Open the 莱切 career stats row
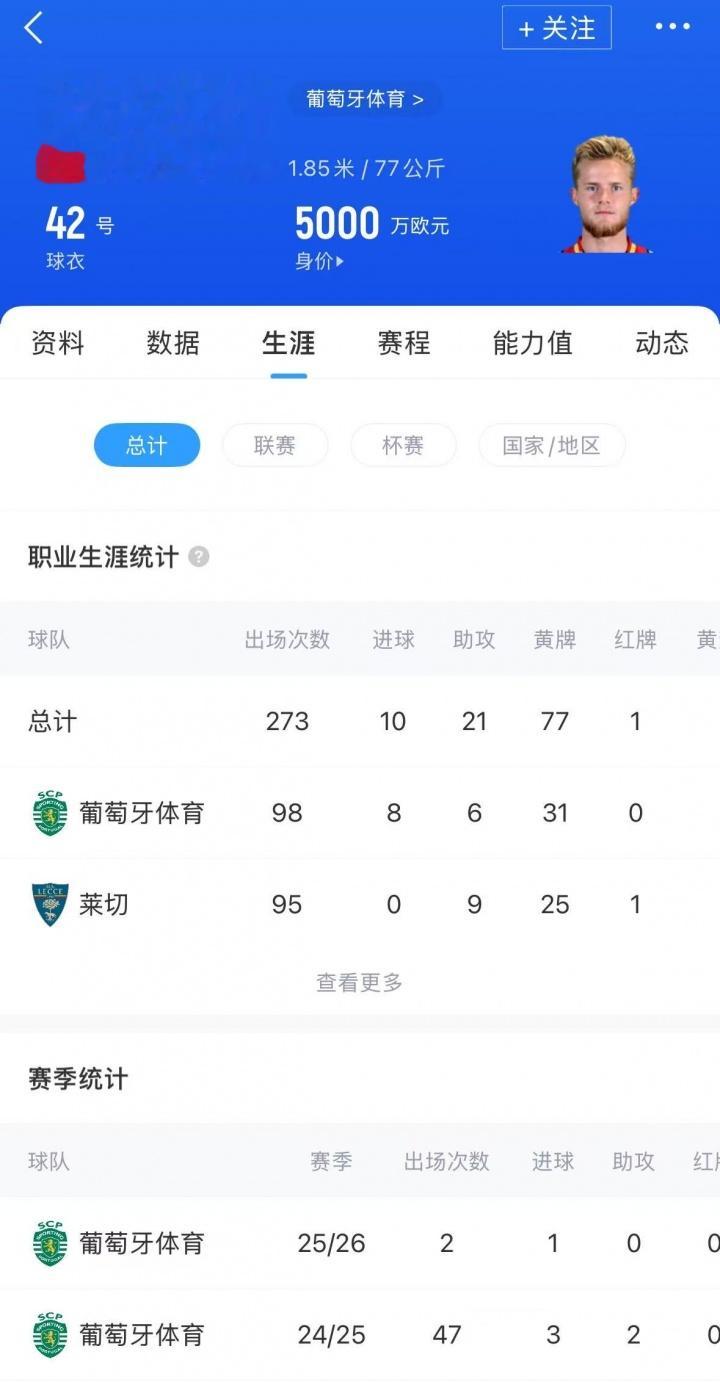Image resolution: width=720 pixels, height=1382 pixels. (x=360, y=905)
